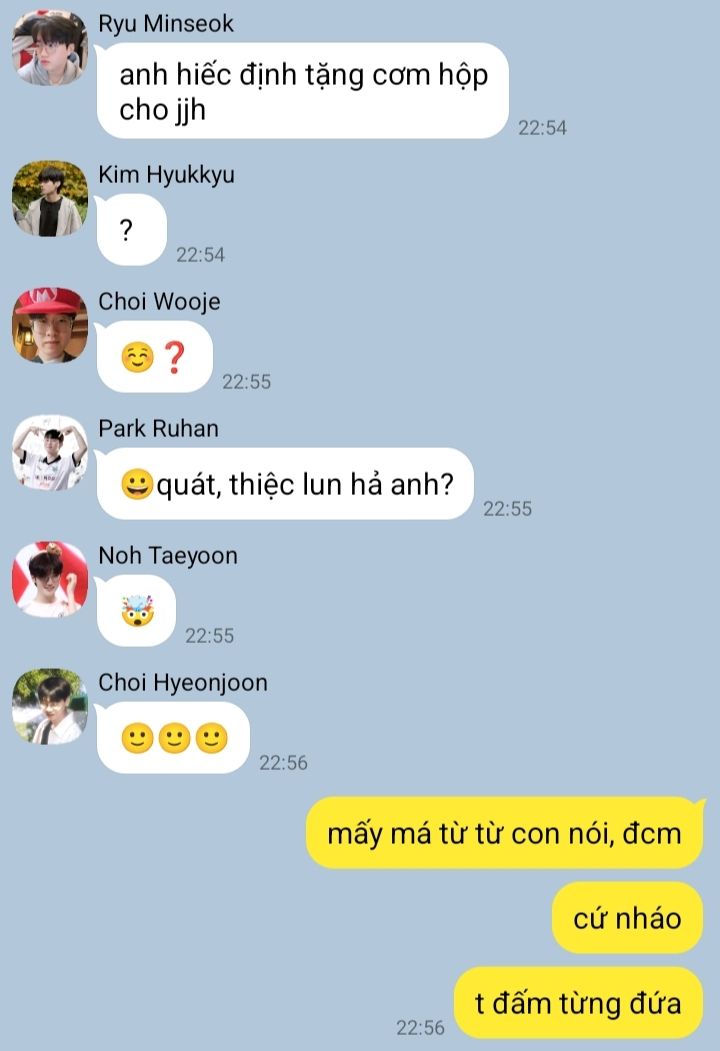Open Park Ruhan's profile photo
The width and height of the screenshot is (720, 1051).
pos(50,453)
